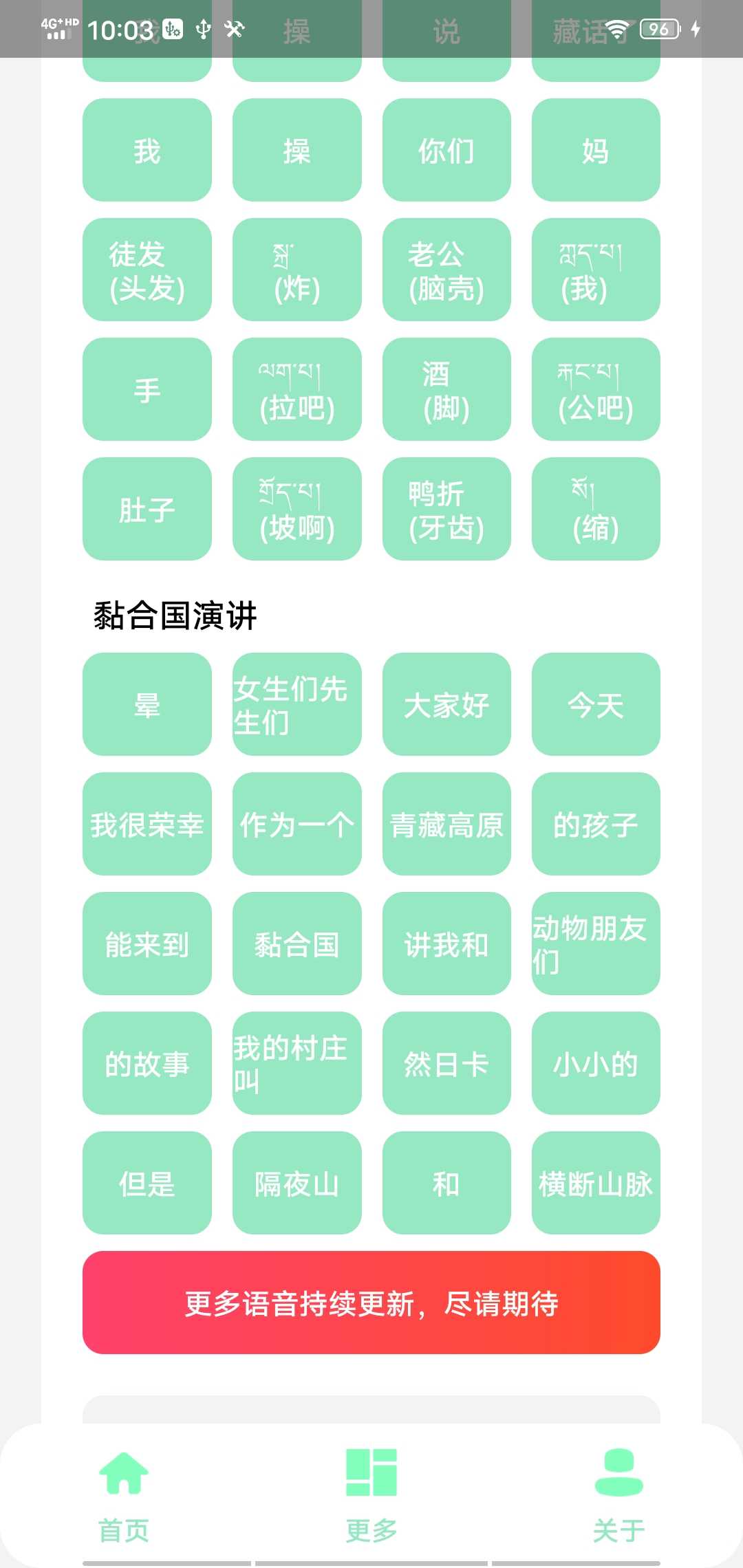Select the 老公(脑壳) sound button

tap(446, 270)
